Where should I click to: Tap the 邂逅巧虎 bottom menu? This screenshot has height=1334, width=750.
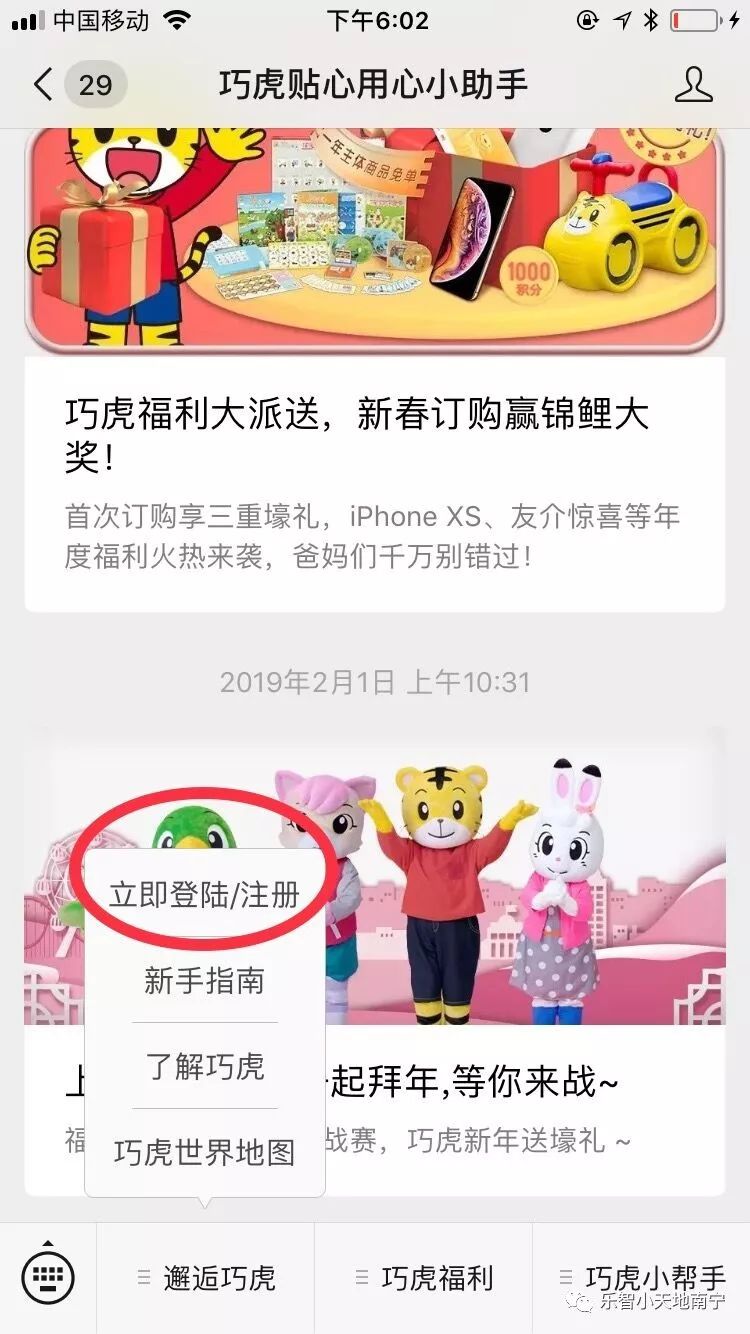coord(206,1278)
